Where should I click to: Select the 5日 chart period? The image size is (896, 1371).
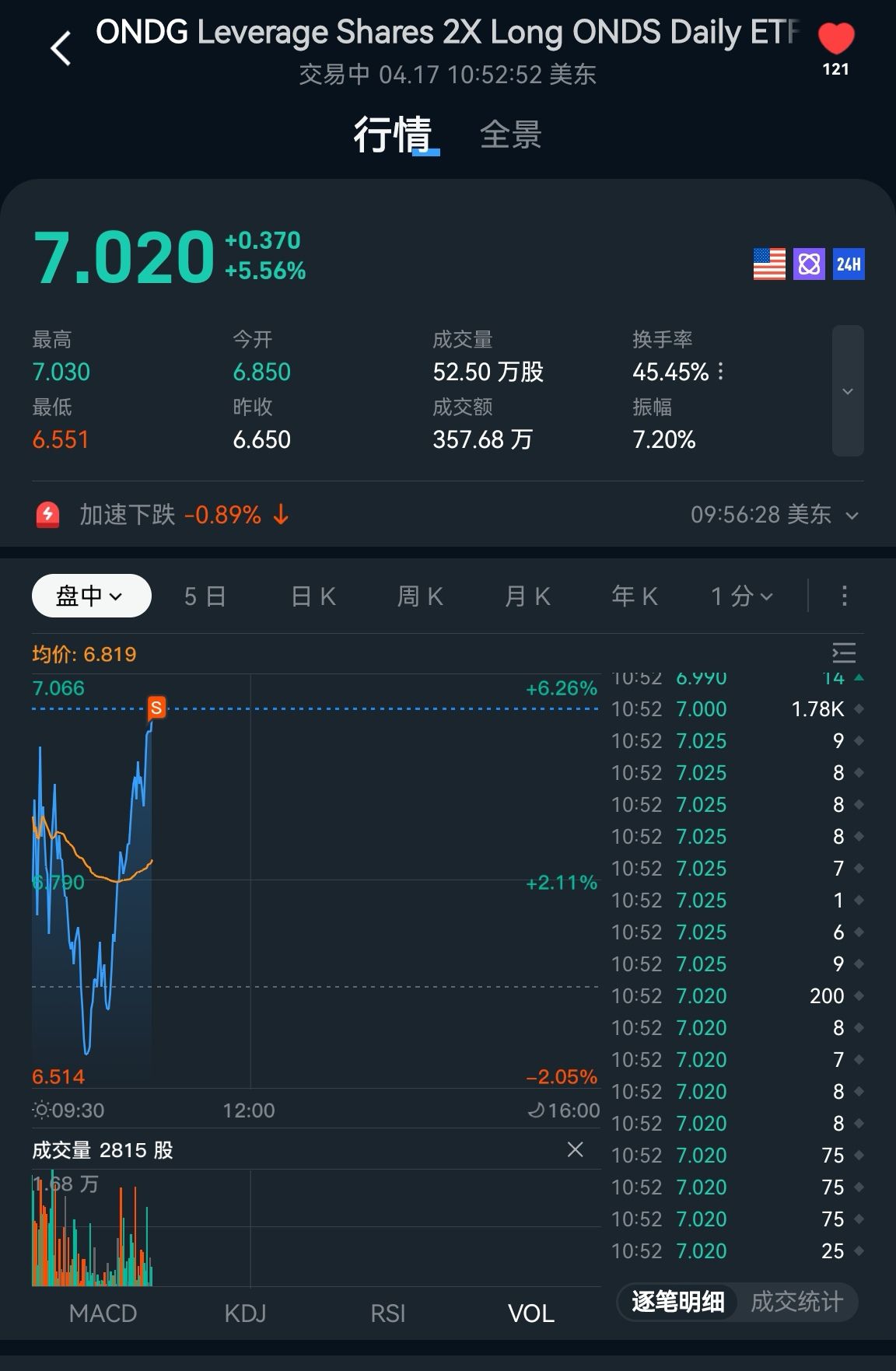pos(205,596)
